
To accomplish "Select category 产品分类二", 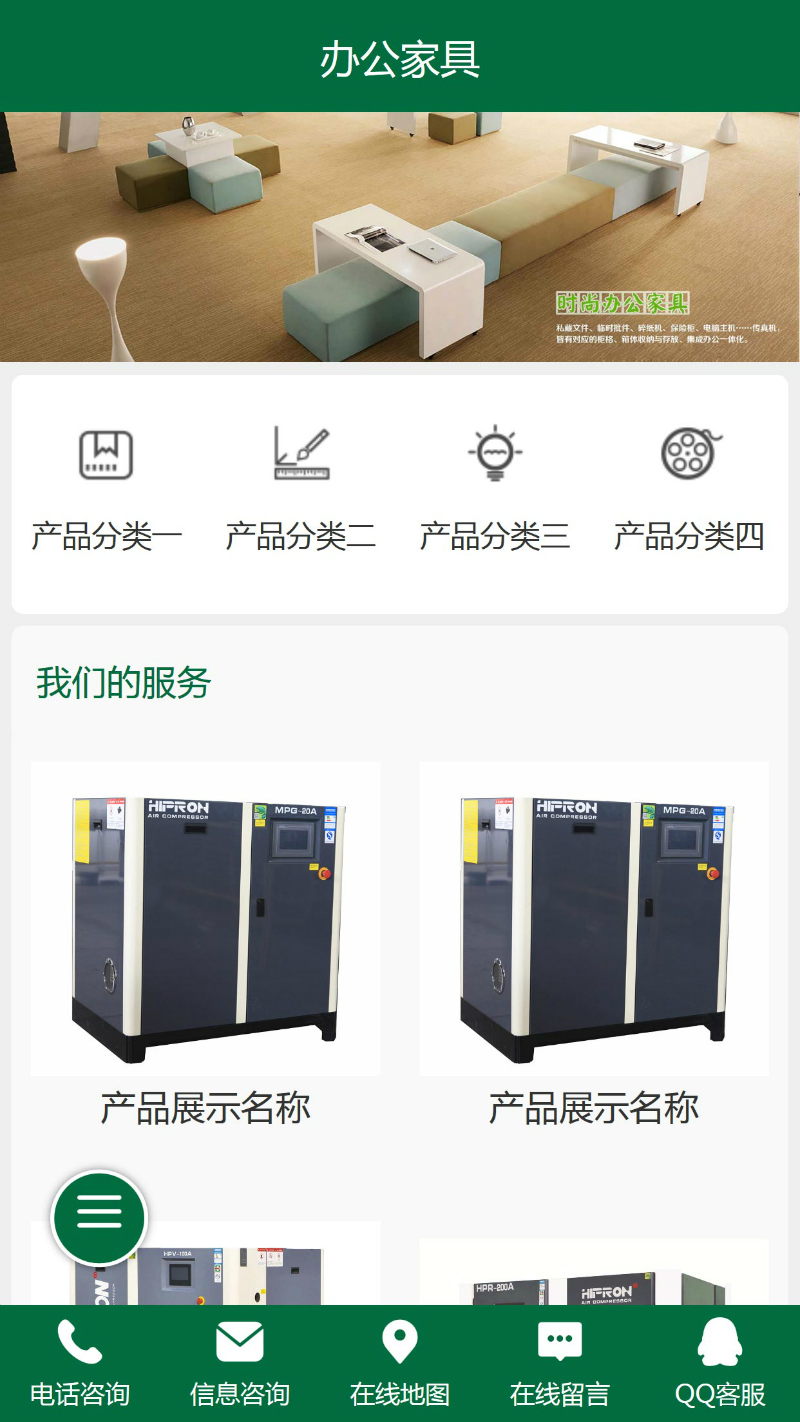I will coord(301,492).
